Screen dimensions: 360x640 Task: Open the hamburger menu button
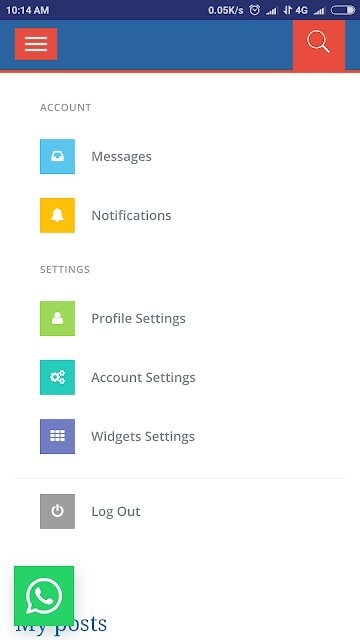coord(36,44)
